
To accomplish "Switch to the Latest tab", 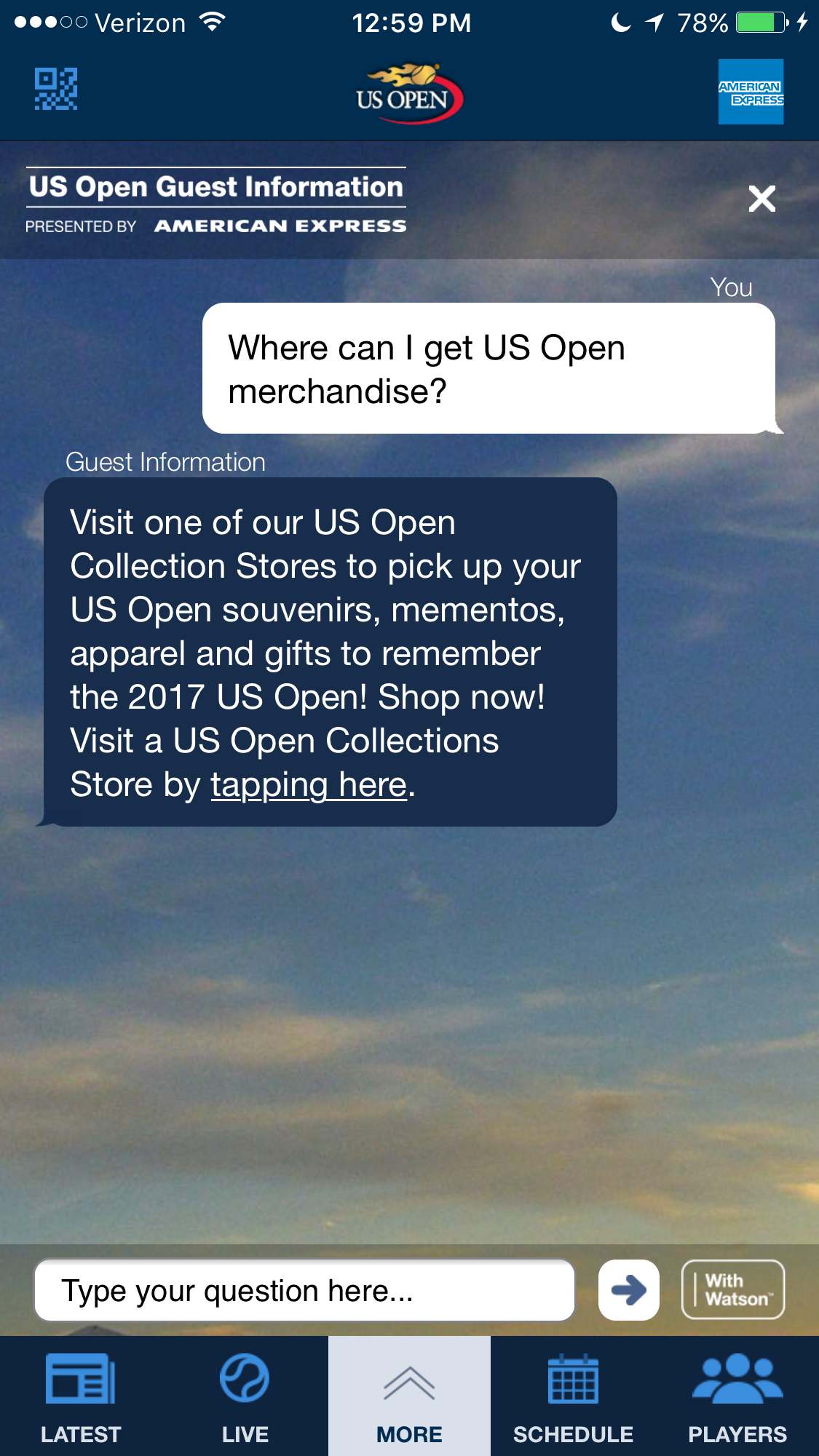I will click(81, 1397).
